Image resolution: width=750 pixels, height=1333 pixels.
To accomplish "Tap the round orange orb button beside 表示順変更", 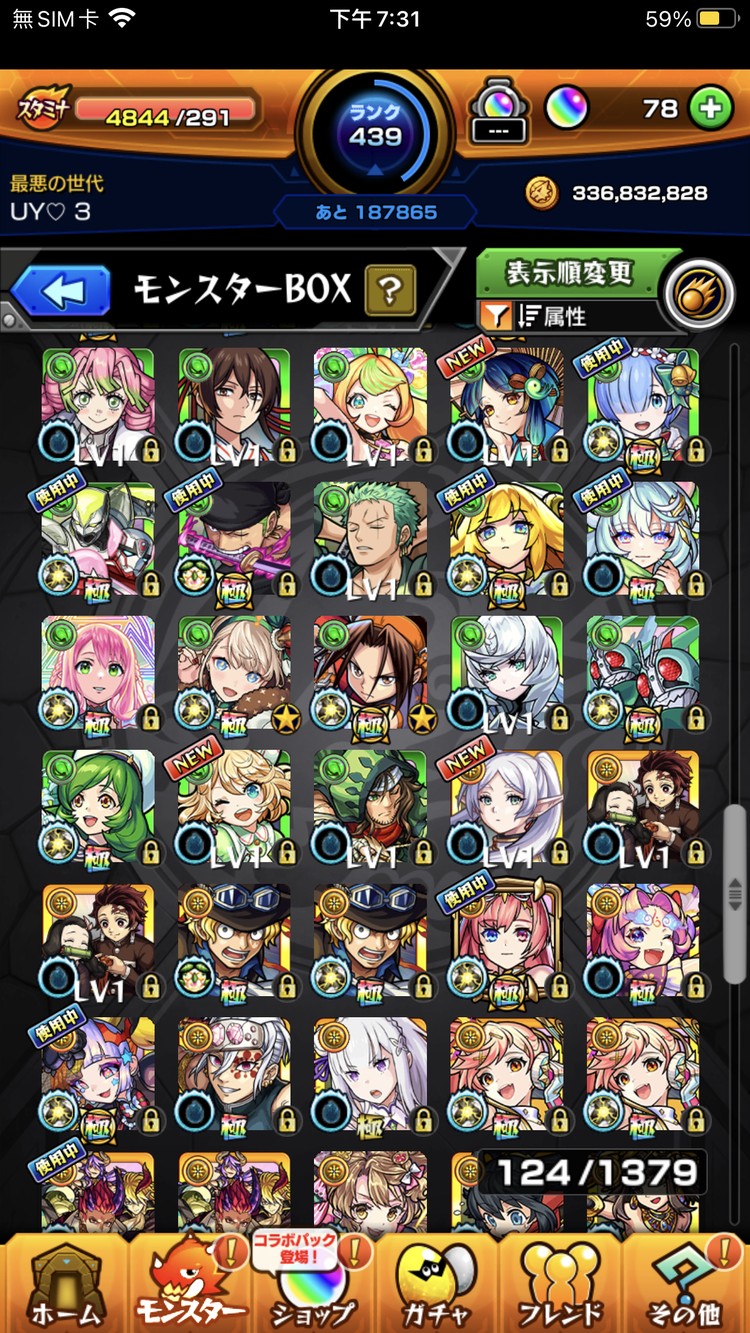I will (702, 296).
